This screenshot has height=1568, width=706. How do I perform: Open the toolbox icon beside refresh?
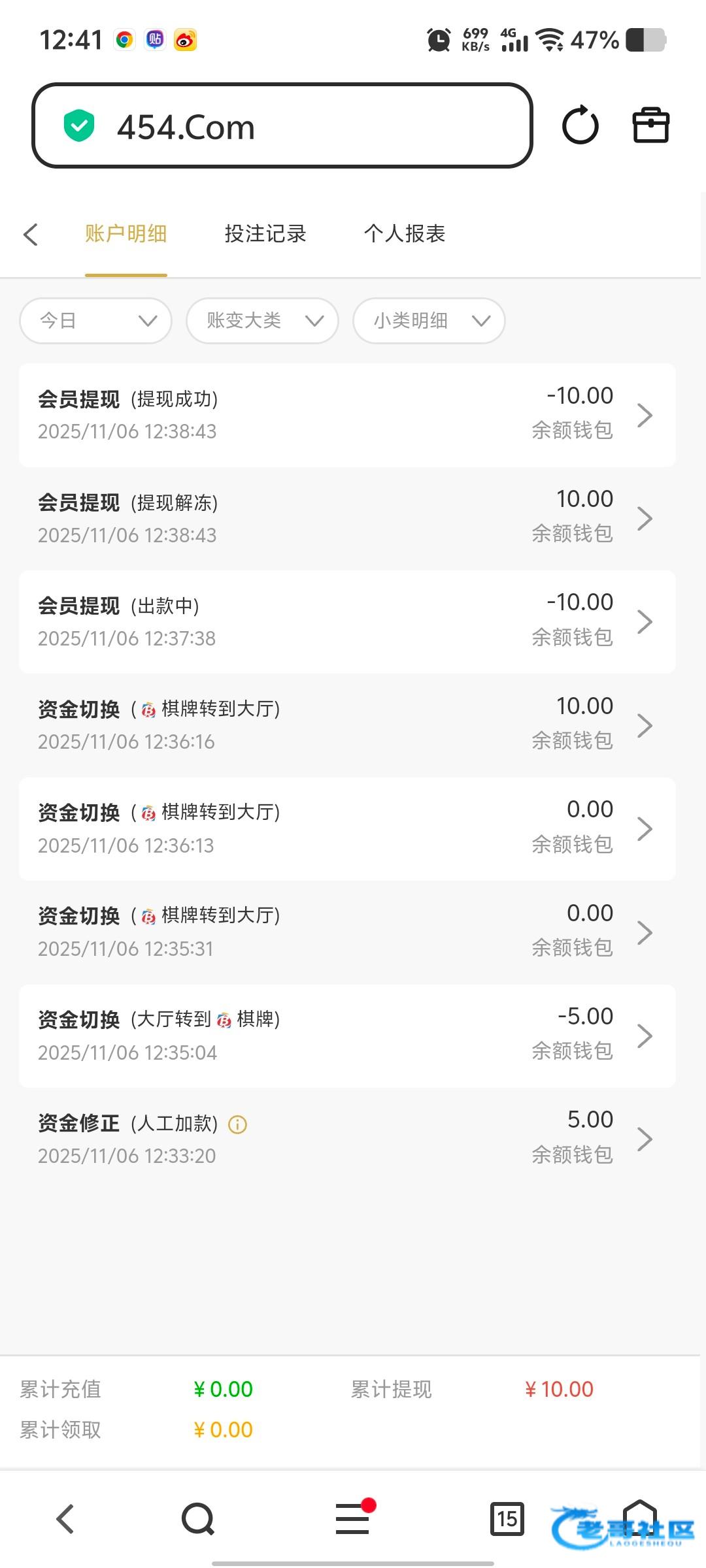tap(650, 125)
